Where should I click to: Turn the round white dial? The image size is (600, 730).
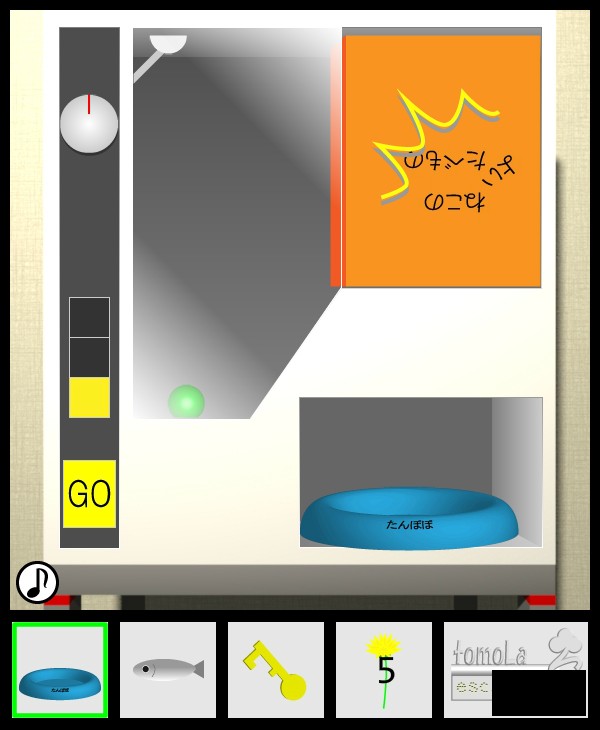tap(89, 124)
